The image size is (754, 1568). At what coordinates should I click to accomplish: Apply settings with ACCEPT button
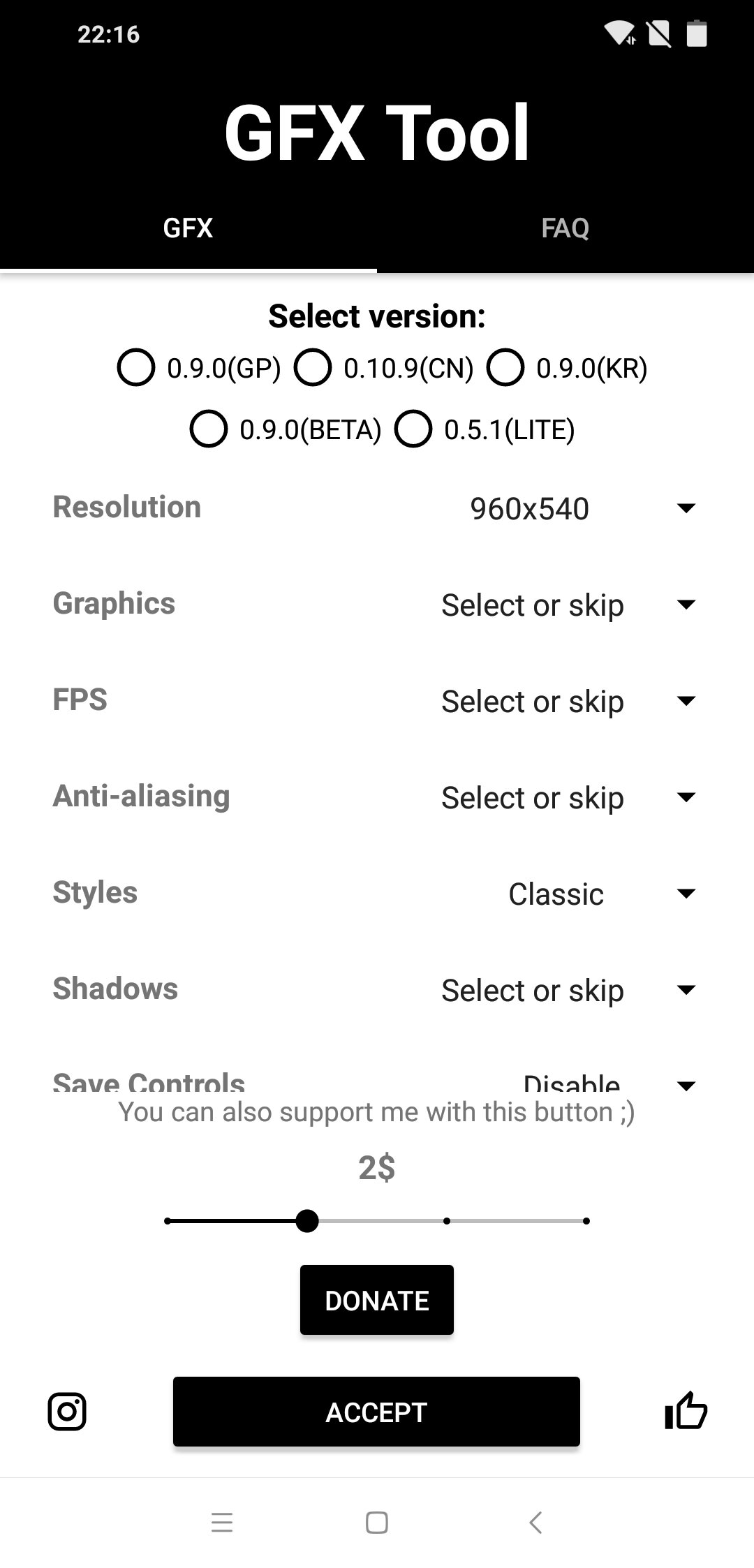click(377, 1412)
